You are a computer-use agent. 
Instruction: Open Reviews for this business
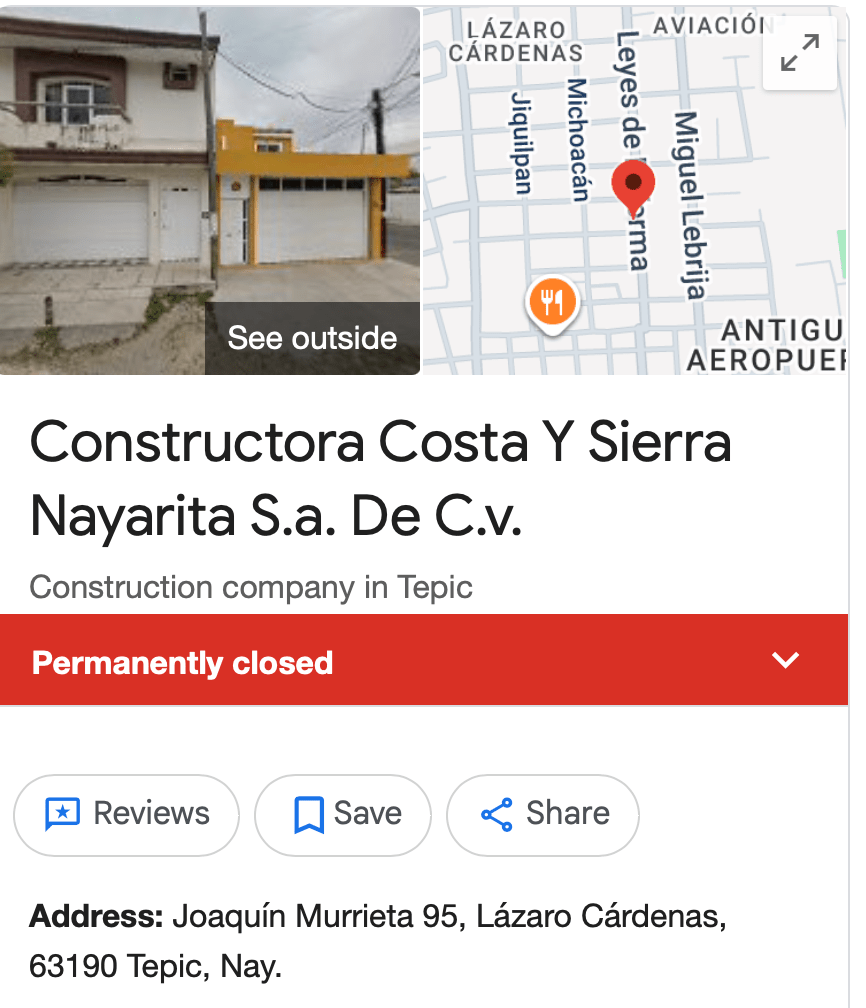tap(127, 814)
